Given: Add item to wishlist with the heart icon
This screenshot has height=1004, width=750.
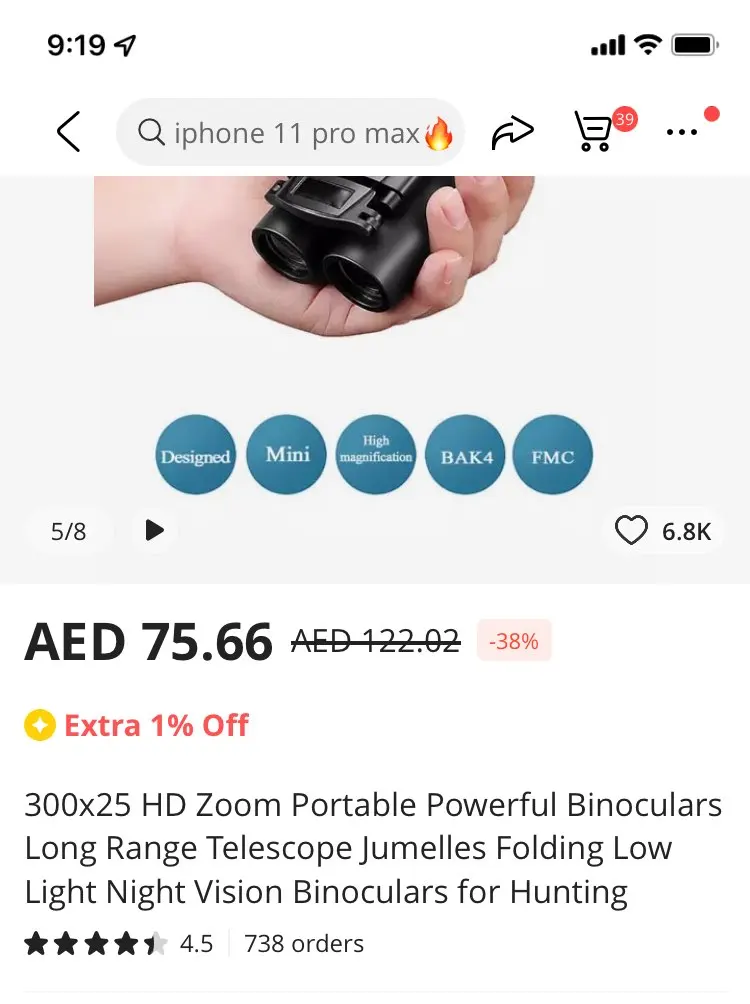Looking at the screenshot, I should 631,531.
